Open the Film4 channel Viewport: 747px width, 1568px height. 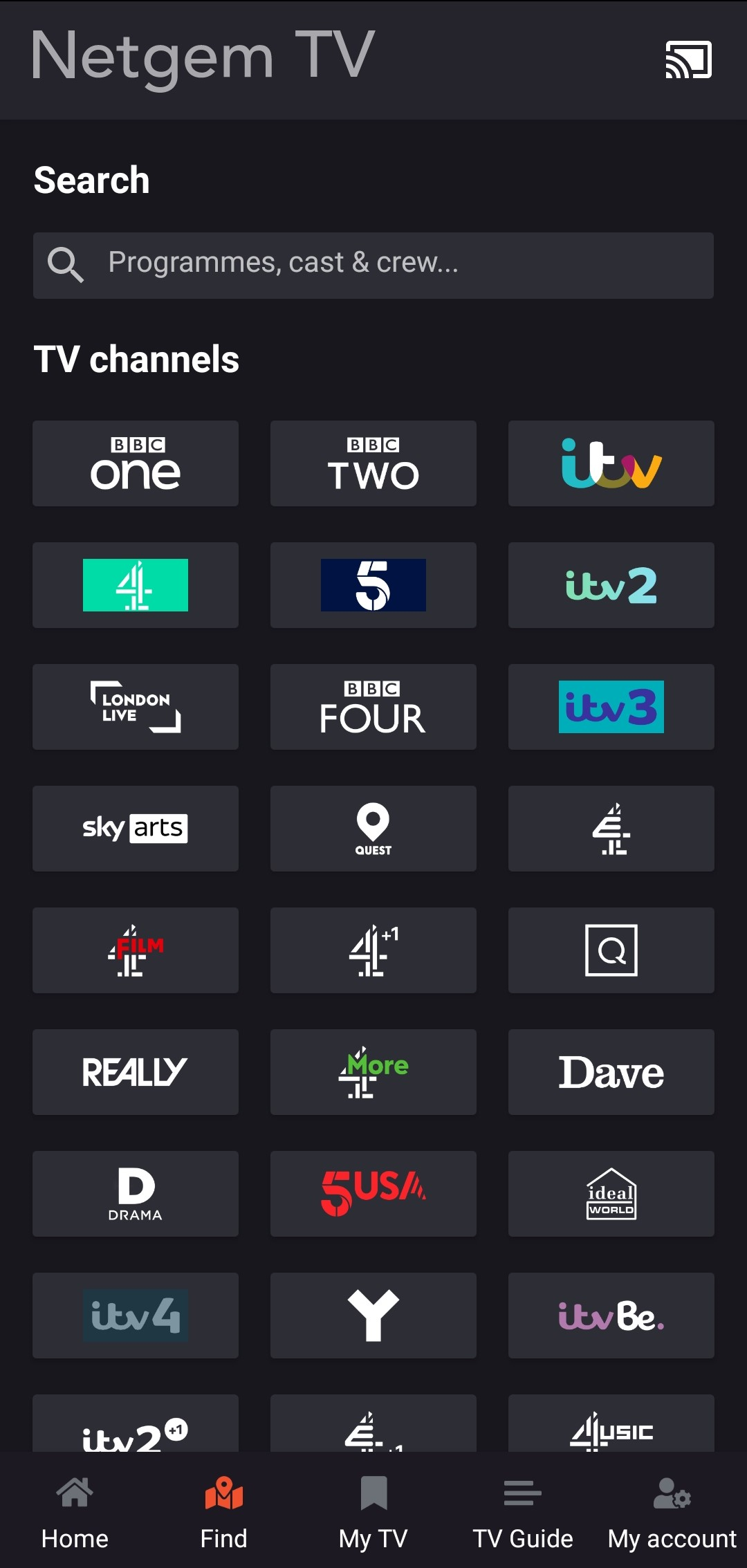136,950
